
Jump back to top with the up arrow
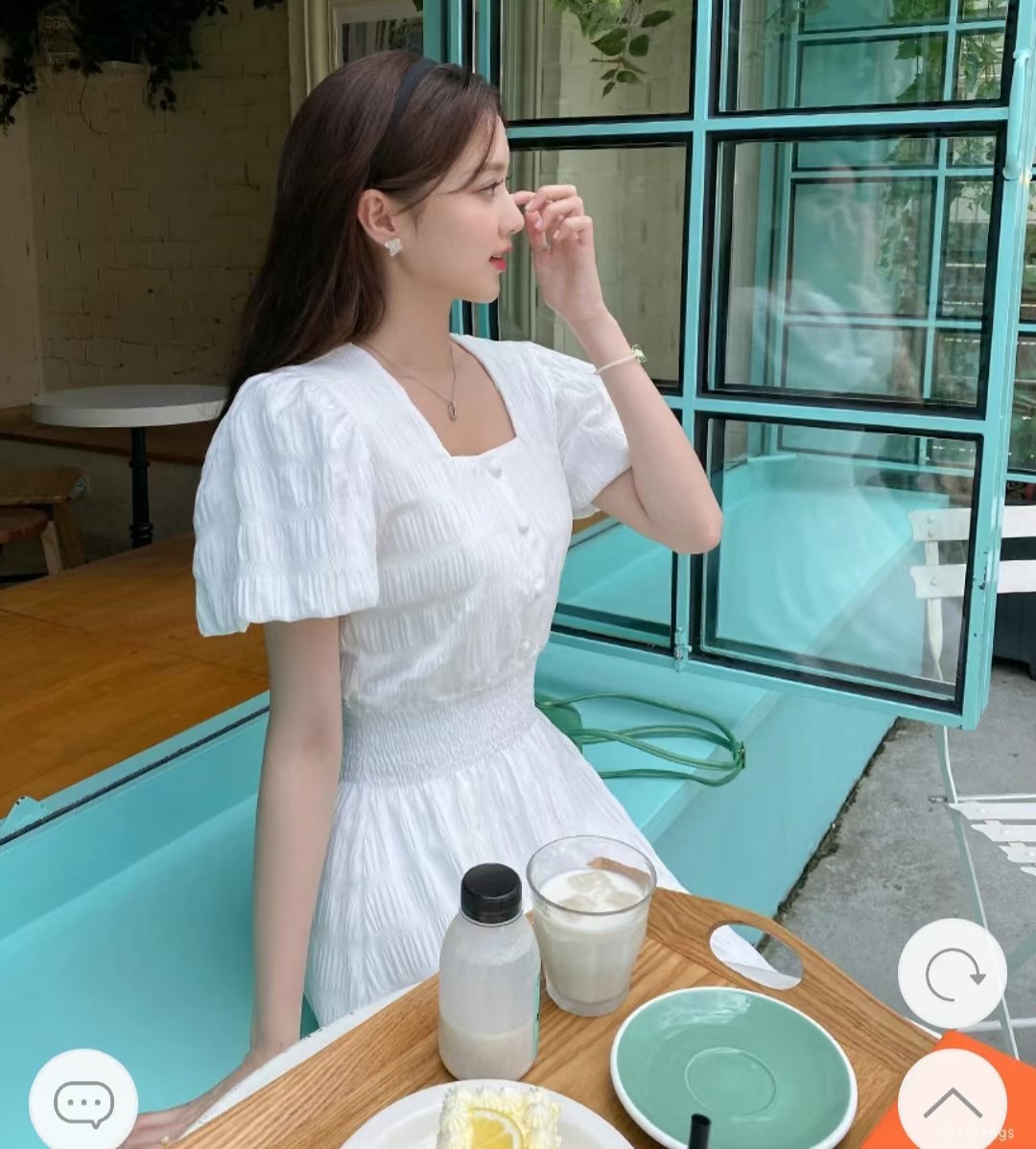[952, 1103]
